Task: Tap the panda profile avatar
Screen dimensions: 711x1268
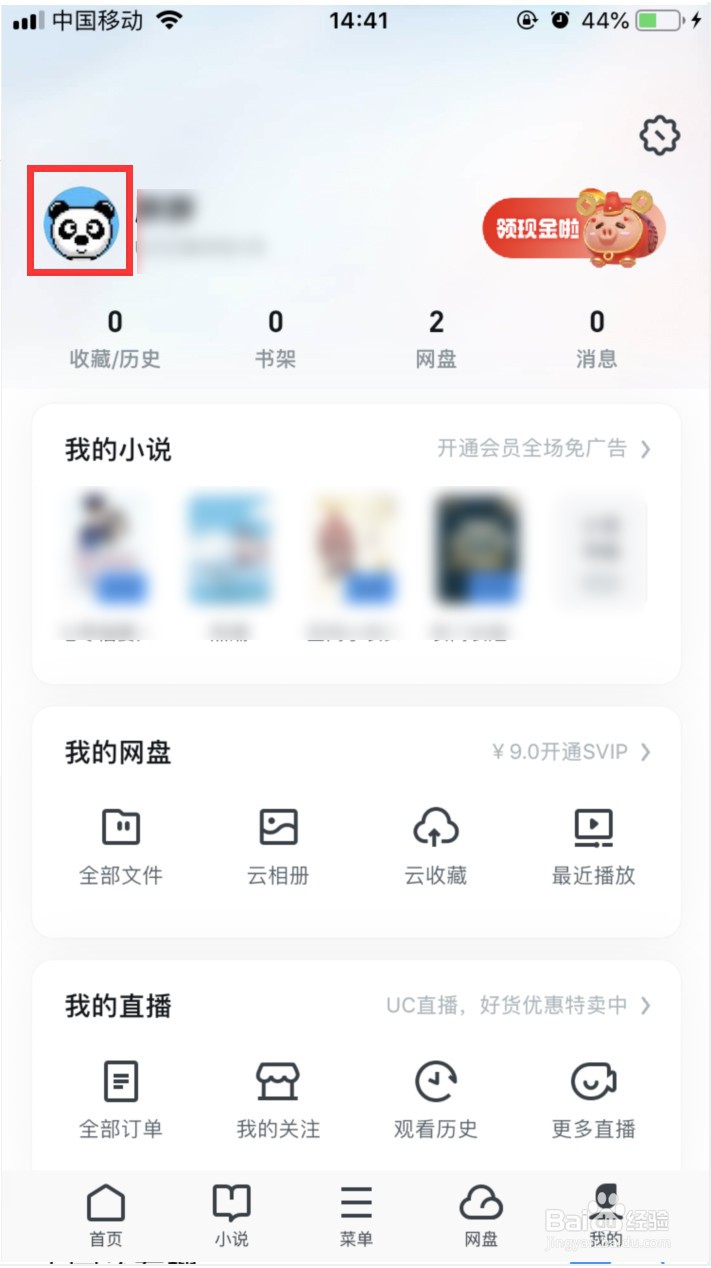Action: 81,223
